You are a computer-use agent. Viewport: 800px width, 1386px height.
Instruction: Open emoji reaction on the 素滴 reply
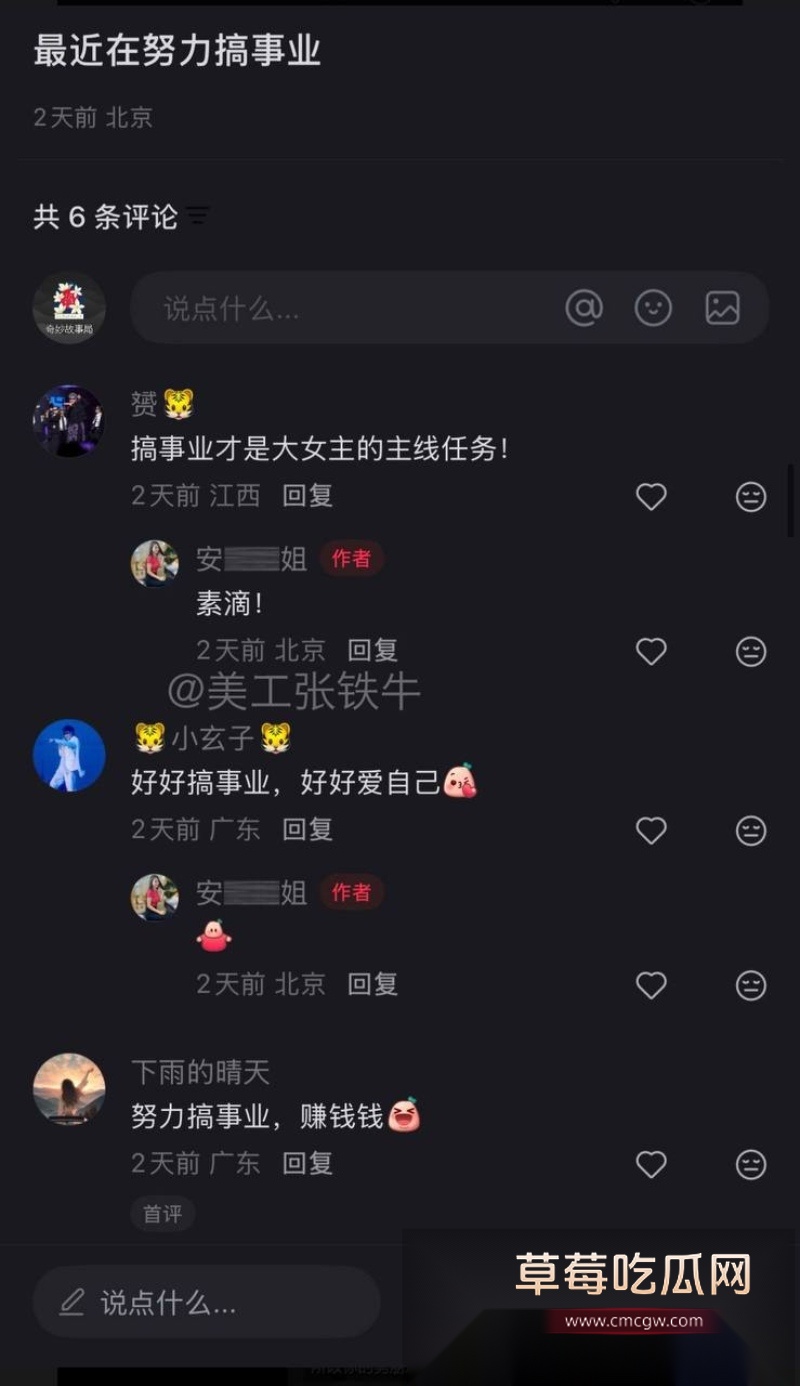coord(750,651)
